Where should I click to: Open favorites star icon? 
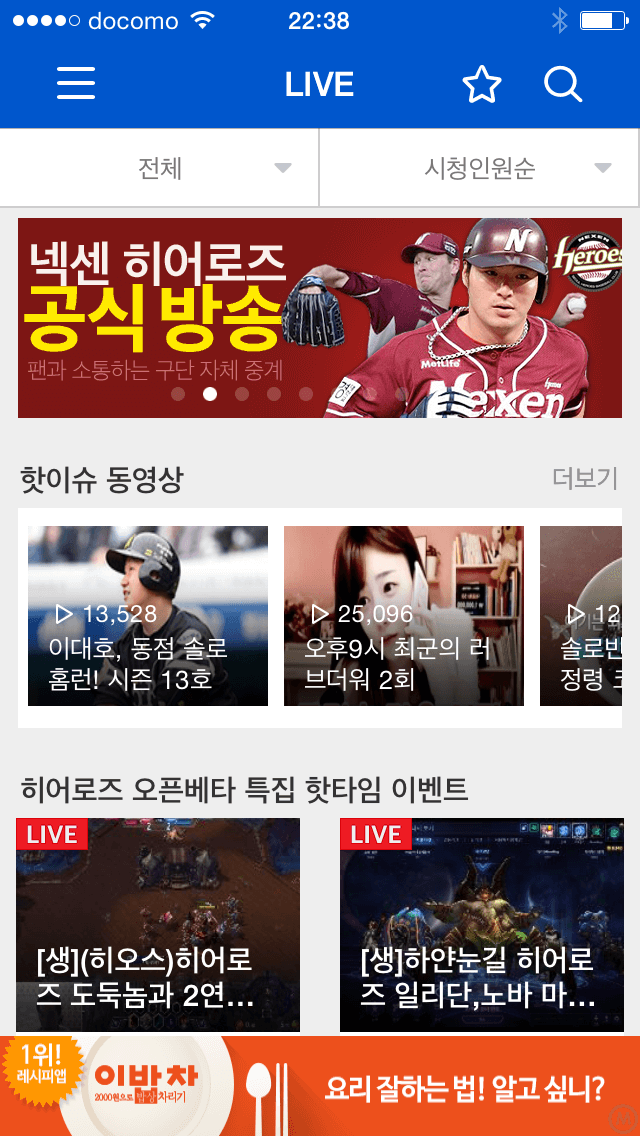482,85
